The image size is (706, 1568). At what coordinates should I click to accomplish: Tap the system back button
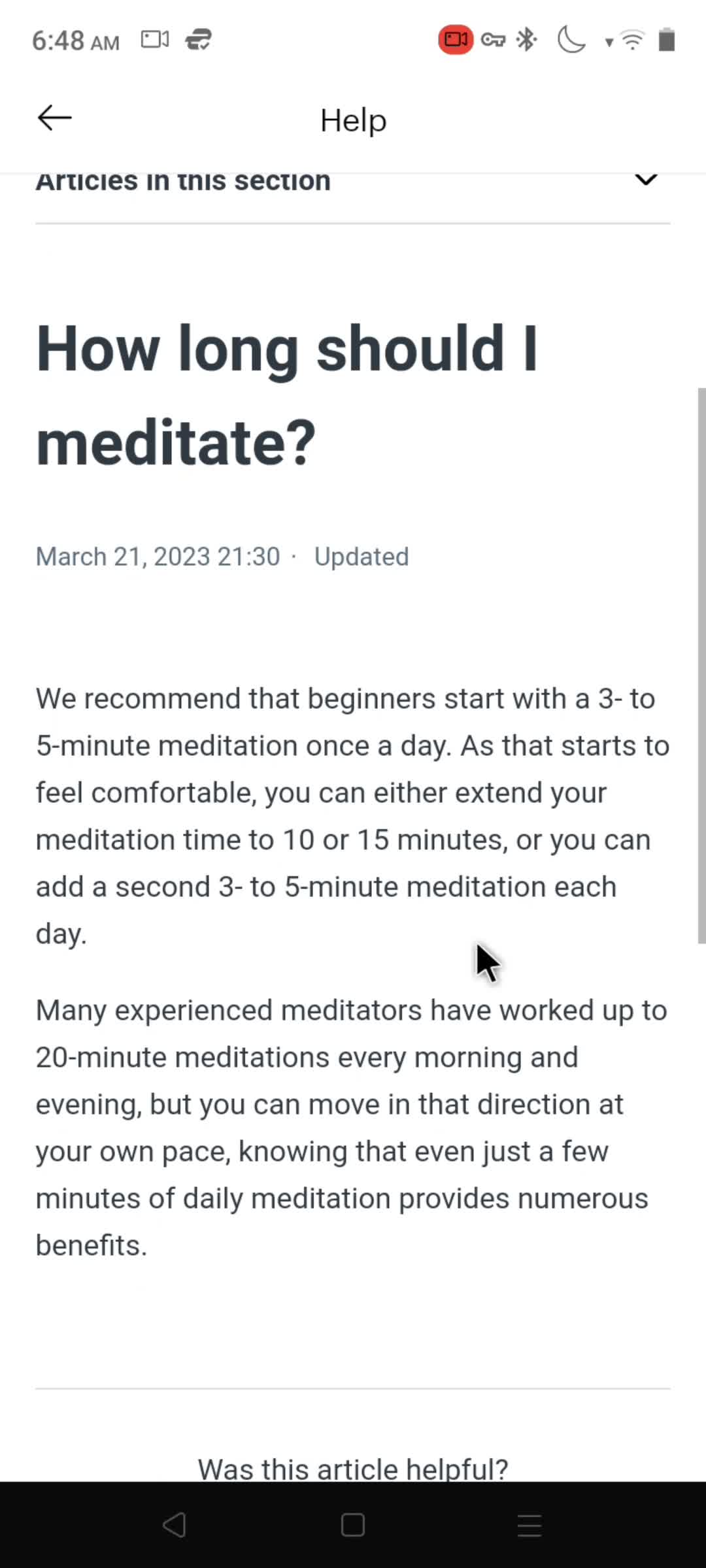click(175, 1525)
